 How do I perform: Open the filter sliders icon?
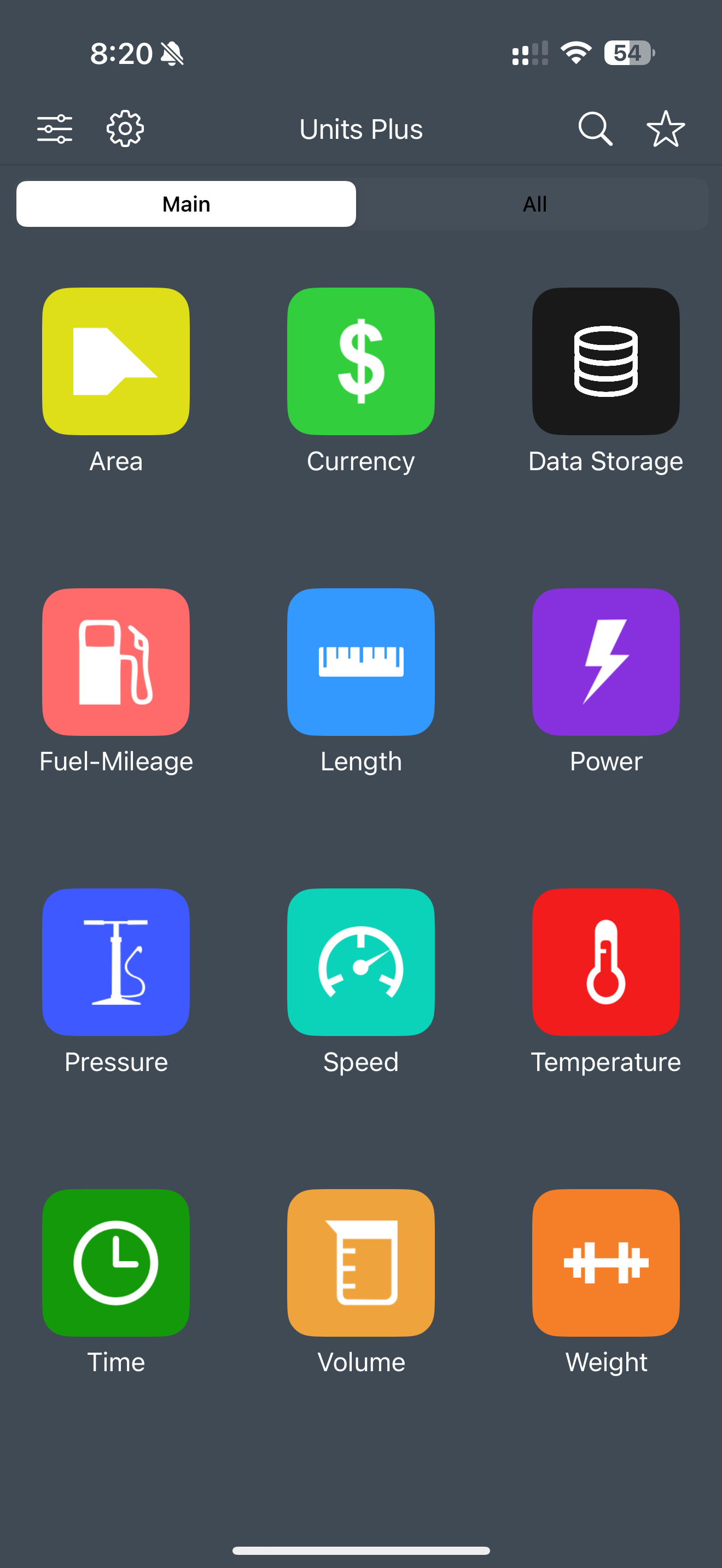(55, 128)
